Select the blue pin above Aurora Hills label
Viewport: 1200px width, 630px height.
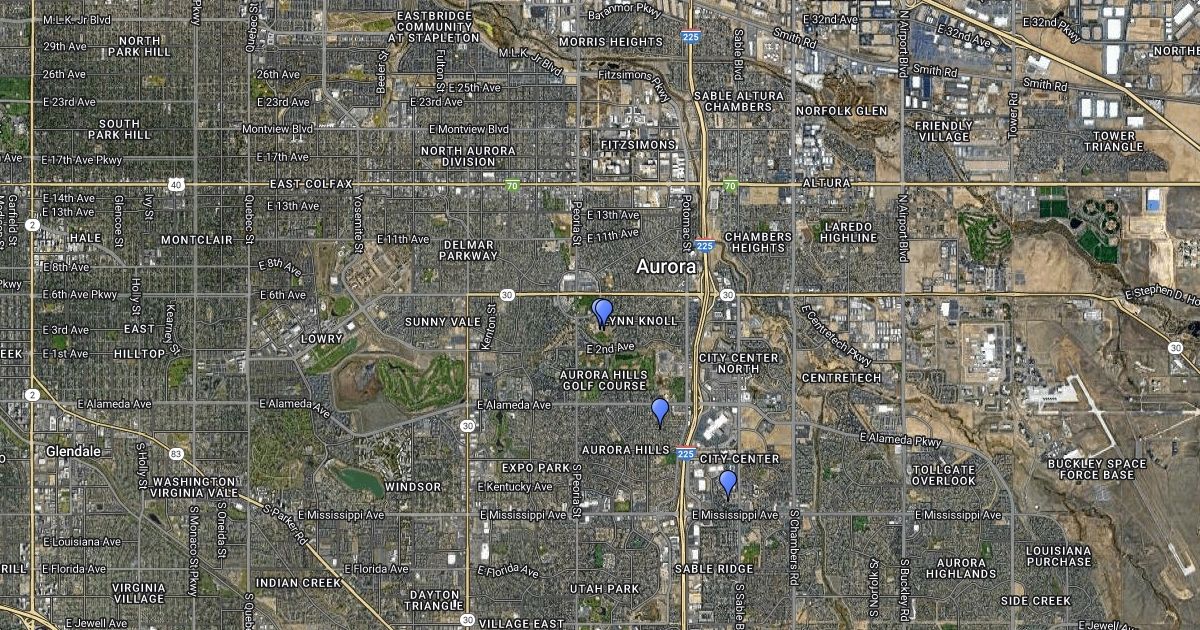pos(659,409)
